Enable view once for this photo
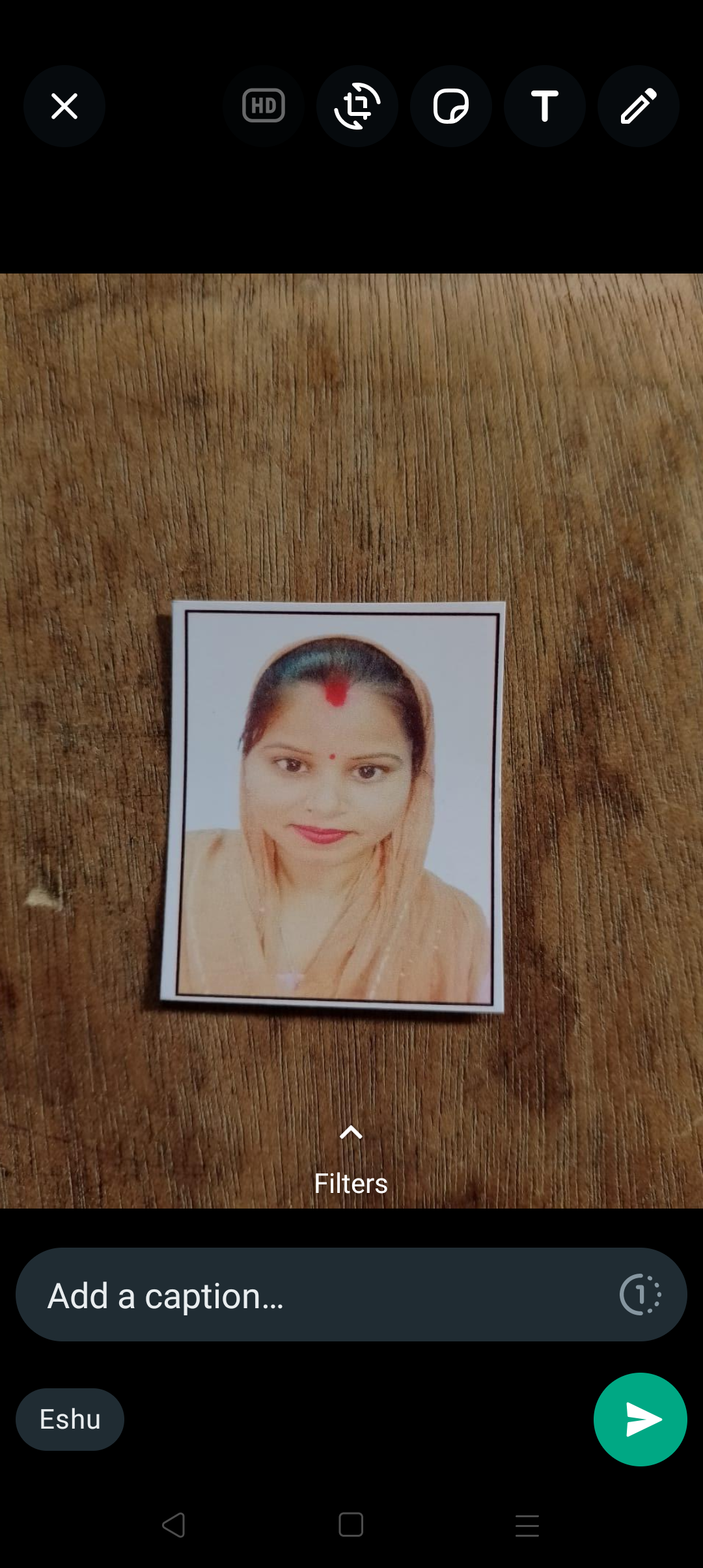 641,1295
